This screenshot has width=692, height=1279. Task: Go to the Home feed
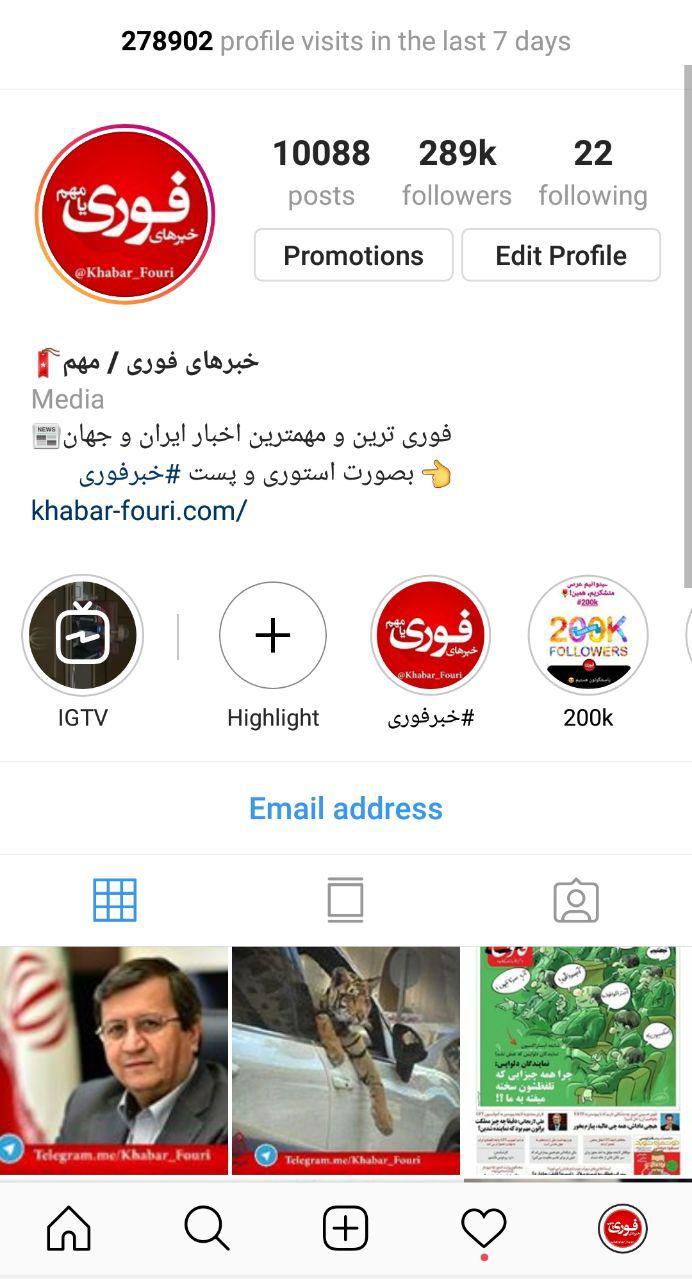point(69,1228)
